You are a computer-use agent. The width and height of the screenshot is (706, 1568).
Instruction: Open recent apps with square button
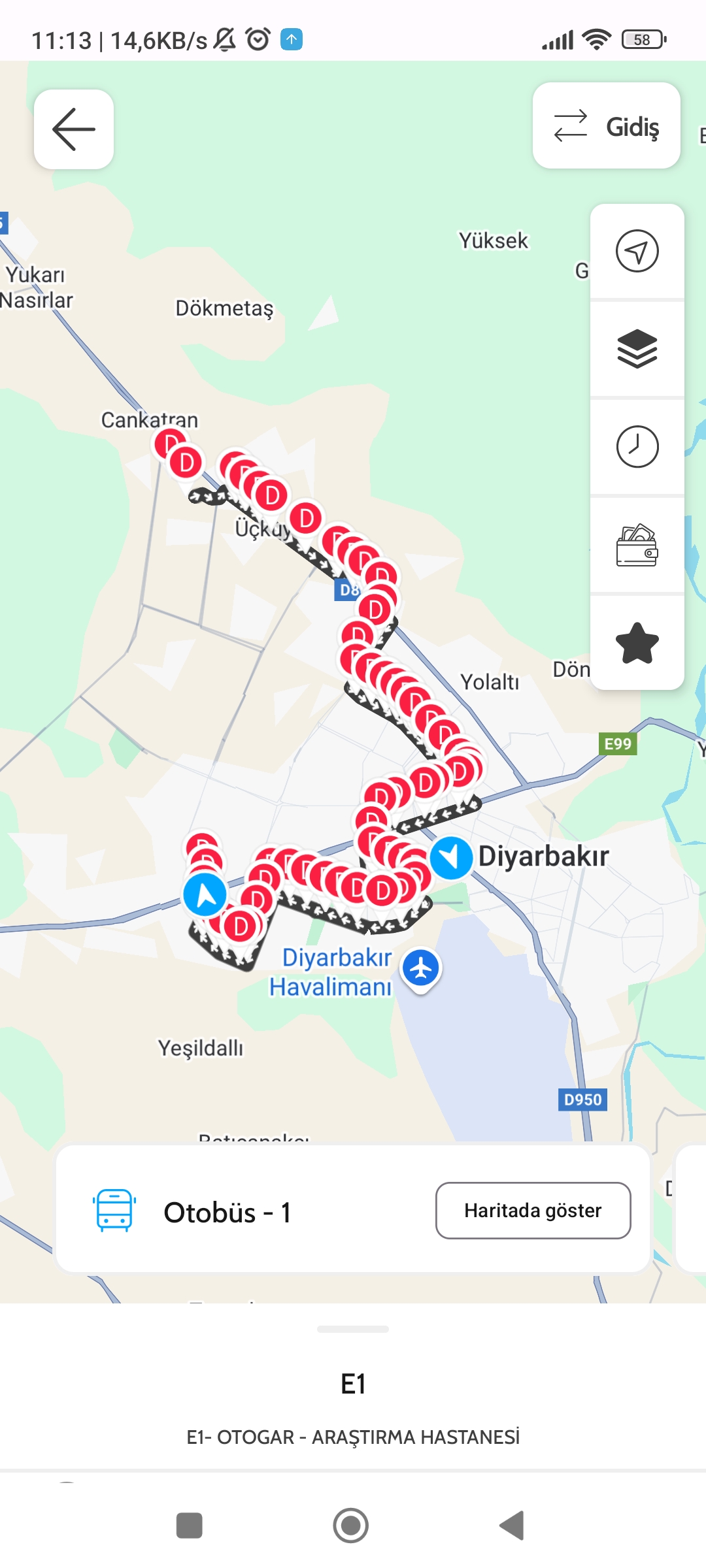[190, 1526]
